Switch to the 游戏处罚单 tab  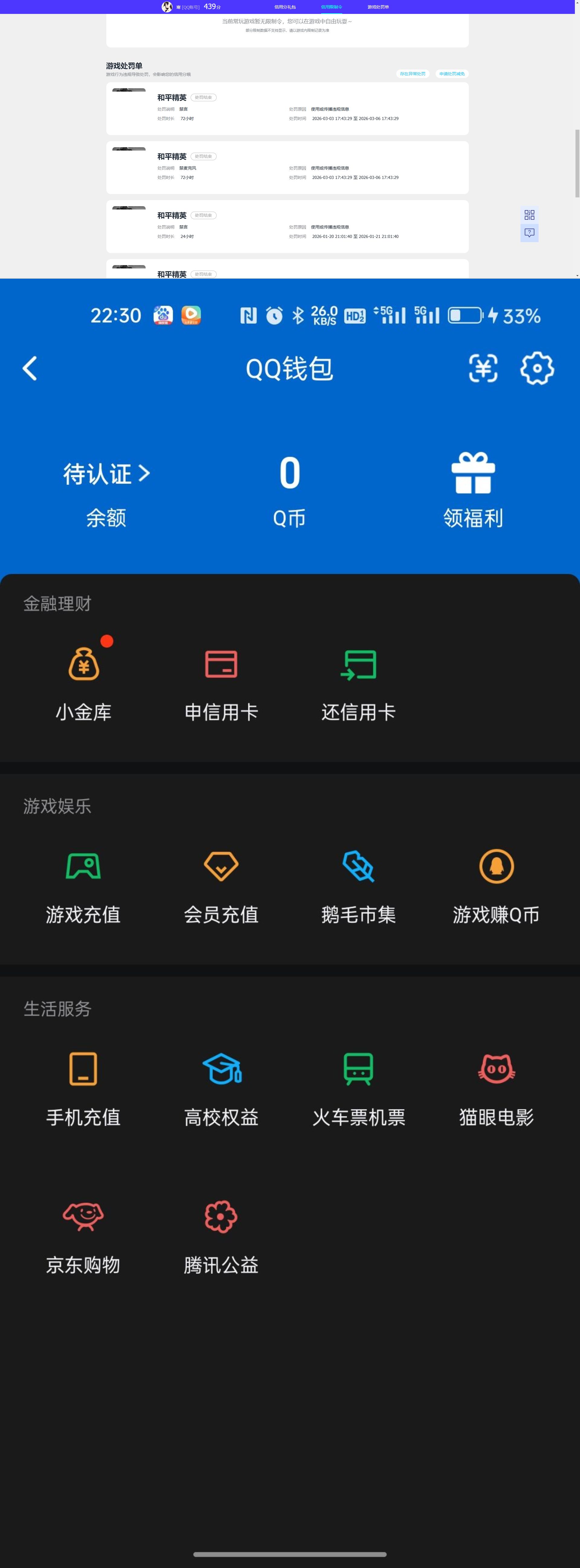pyautogui.click(x=376, y=7)
